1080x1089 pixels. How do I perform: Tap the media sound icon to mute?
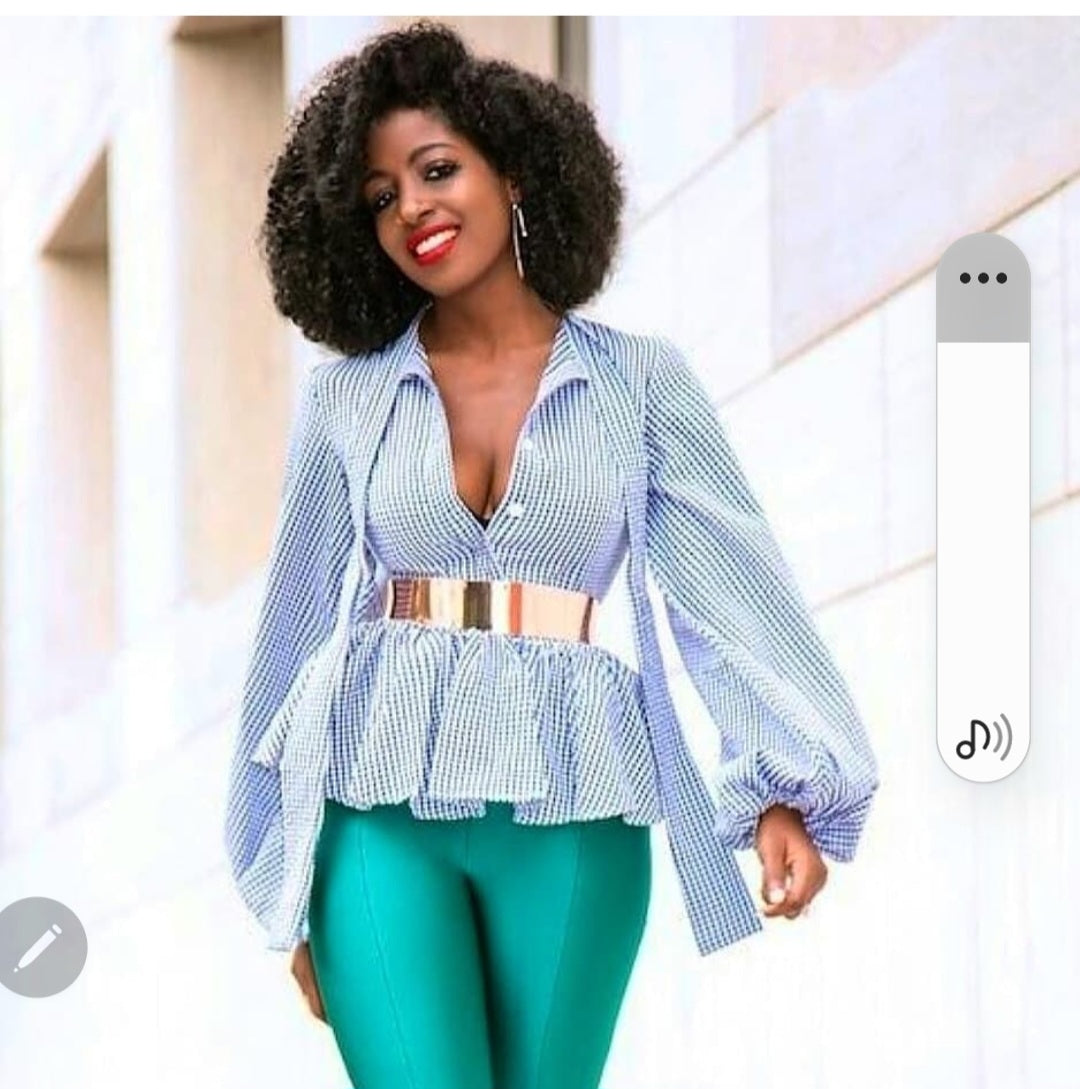tap(983, 738)
